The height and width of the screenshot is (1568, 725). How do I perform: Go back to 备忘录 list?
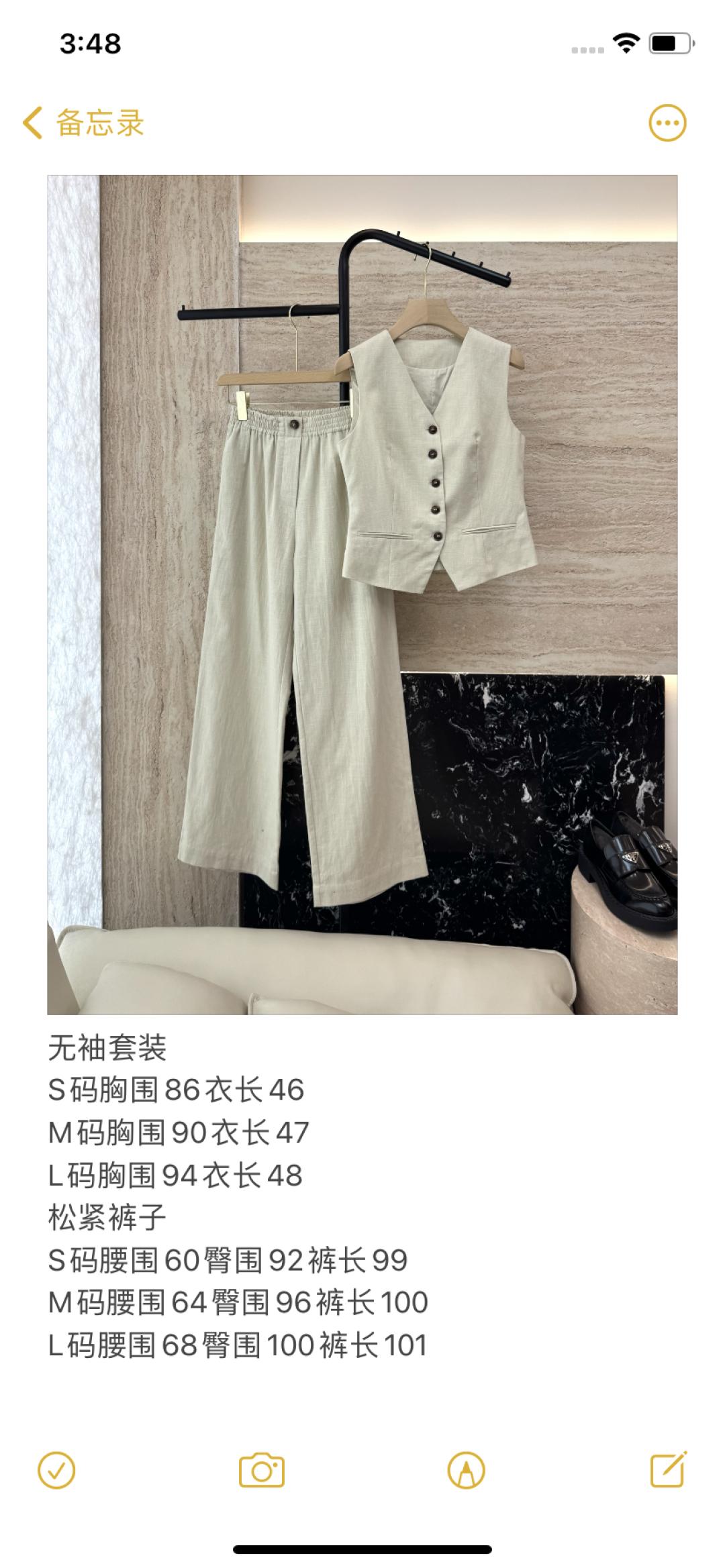[x=84, y=123]
